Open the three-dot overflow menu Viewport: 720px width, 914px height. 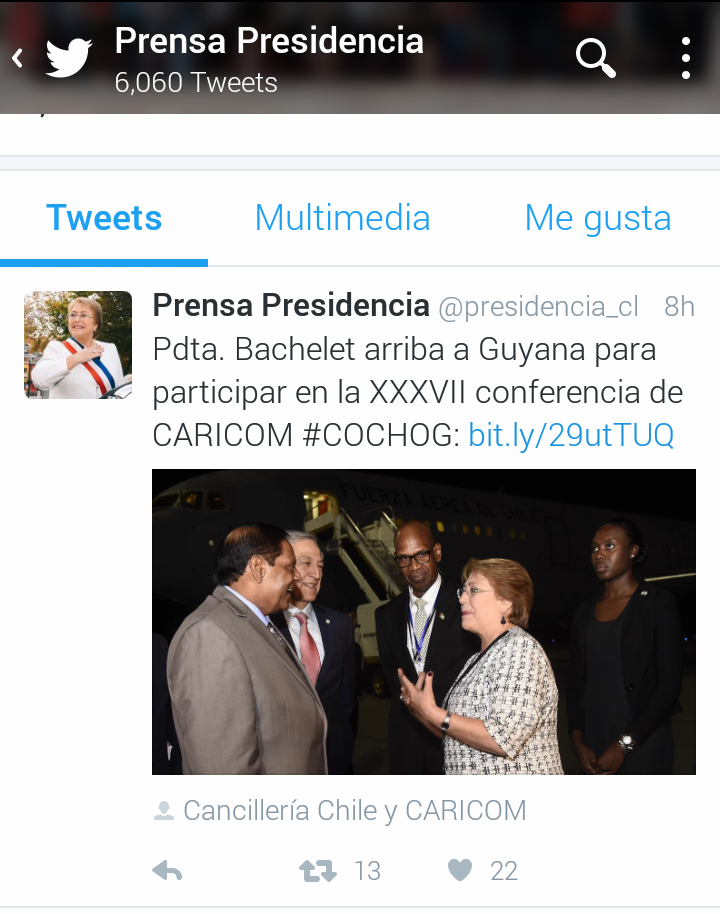click(x=686, y=58)
